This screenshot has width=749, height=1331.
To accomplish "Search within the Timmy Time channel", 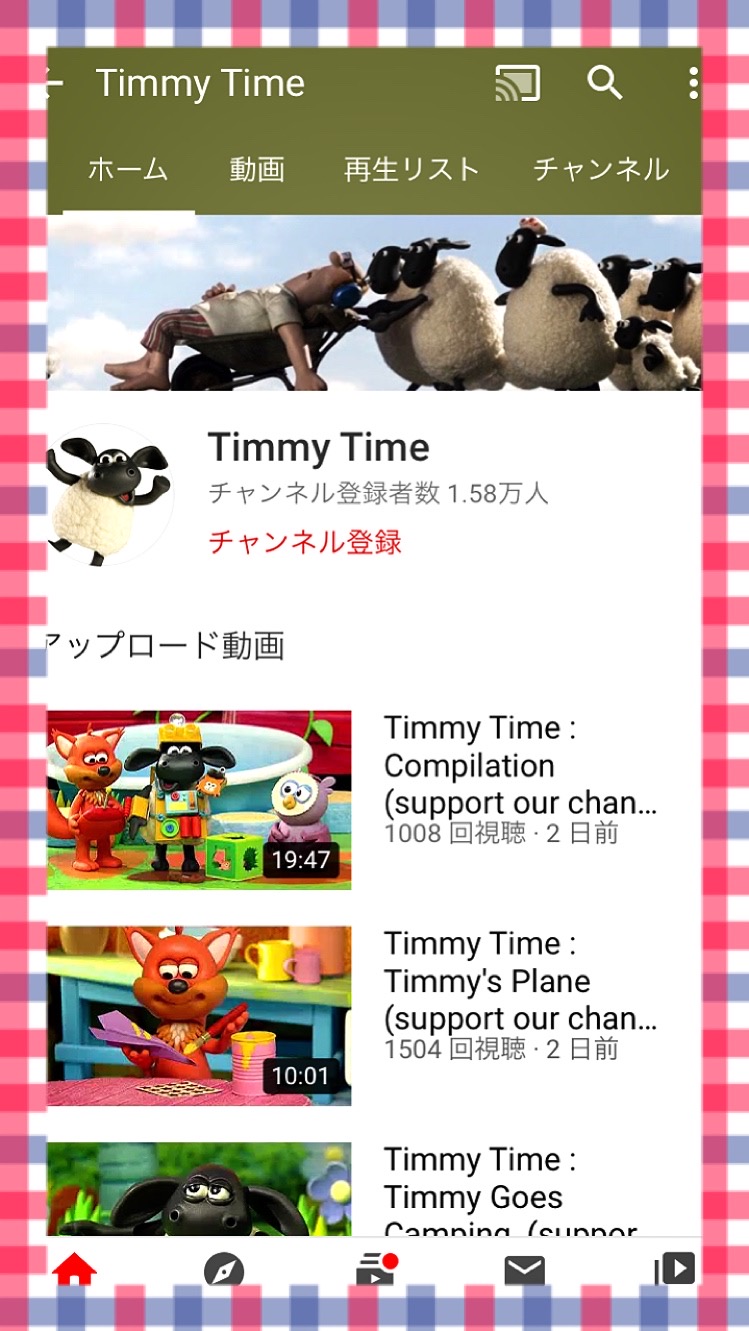I will (x=604, y=83).
